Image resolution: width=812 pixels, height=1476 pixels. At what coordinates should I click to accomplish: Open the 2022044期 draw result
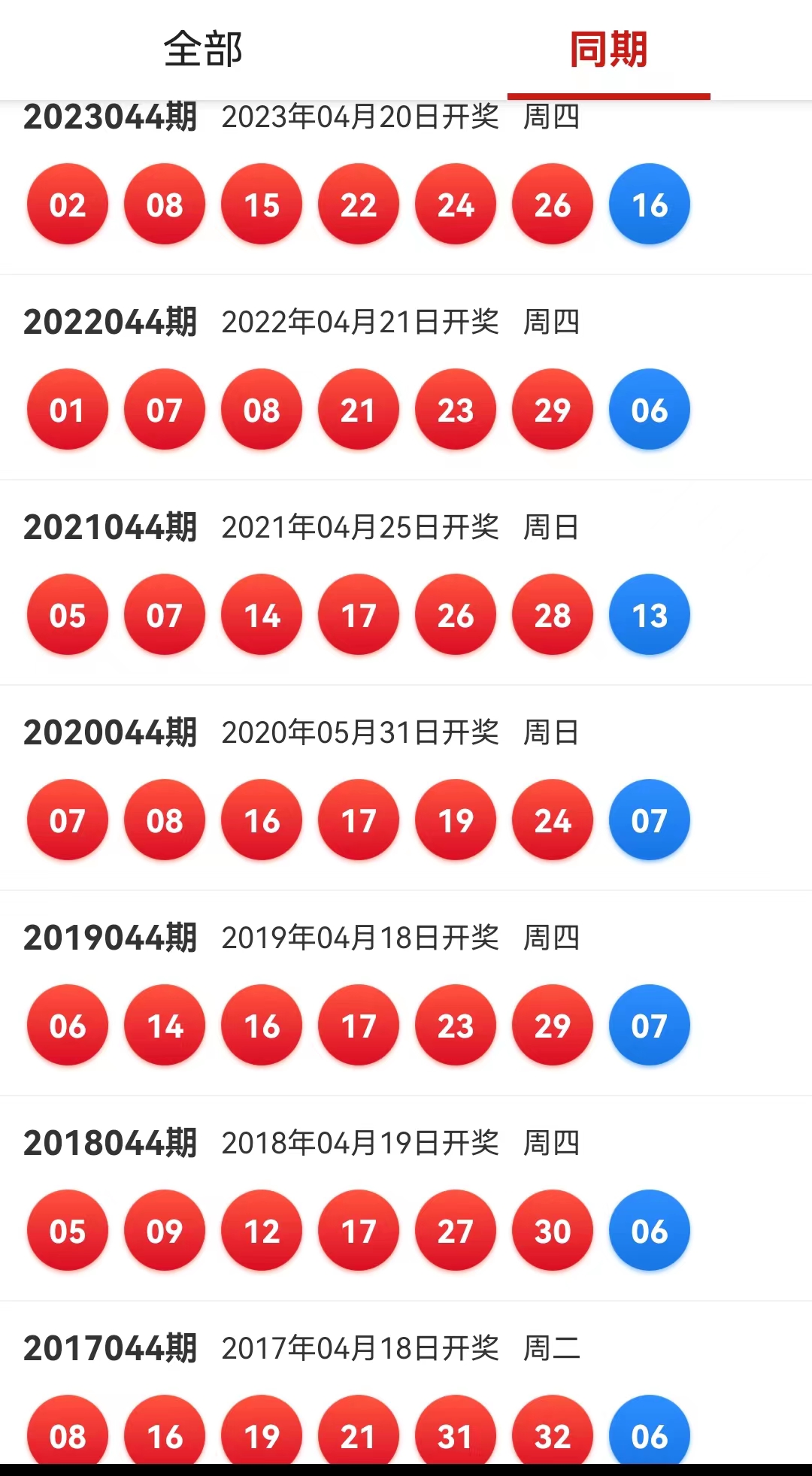pyautogui.click(x=406, y=377)
